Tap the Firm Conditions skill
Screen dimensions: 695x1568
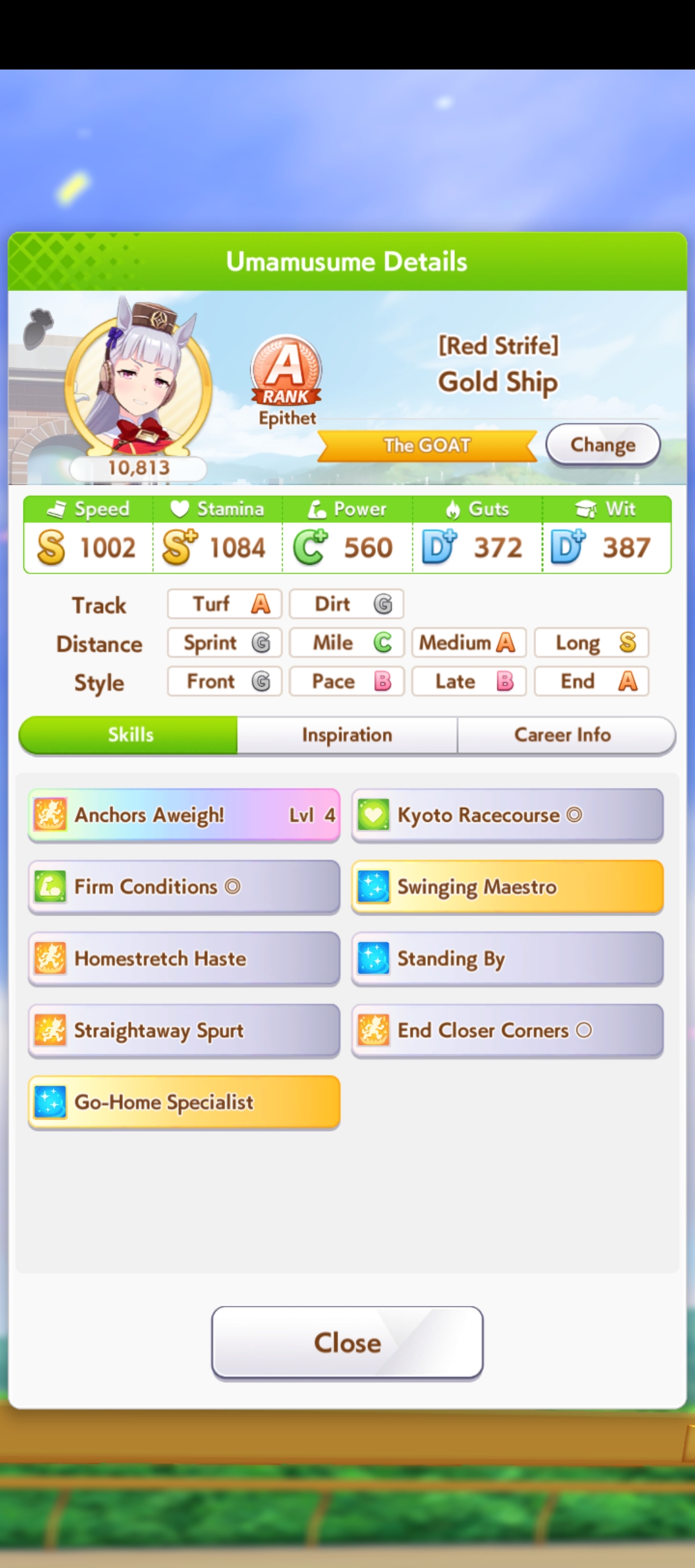click(x=184, y=887)
